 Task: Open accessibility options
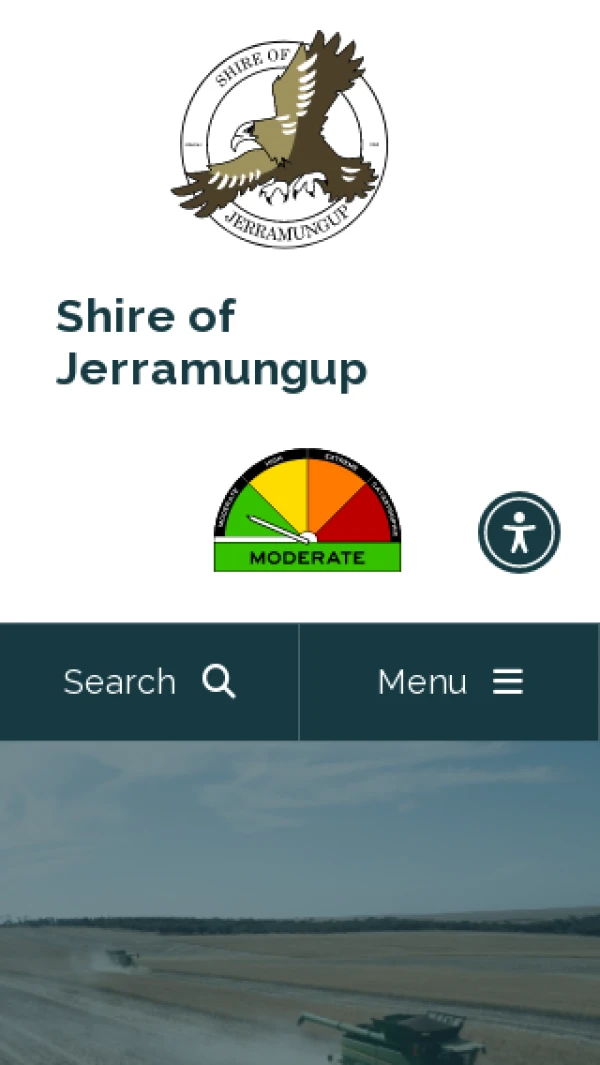(x=519, y=532)
